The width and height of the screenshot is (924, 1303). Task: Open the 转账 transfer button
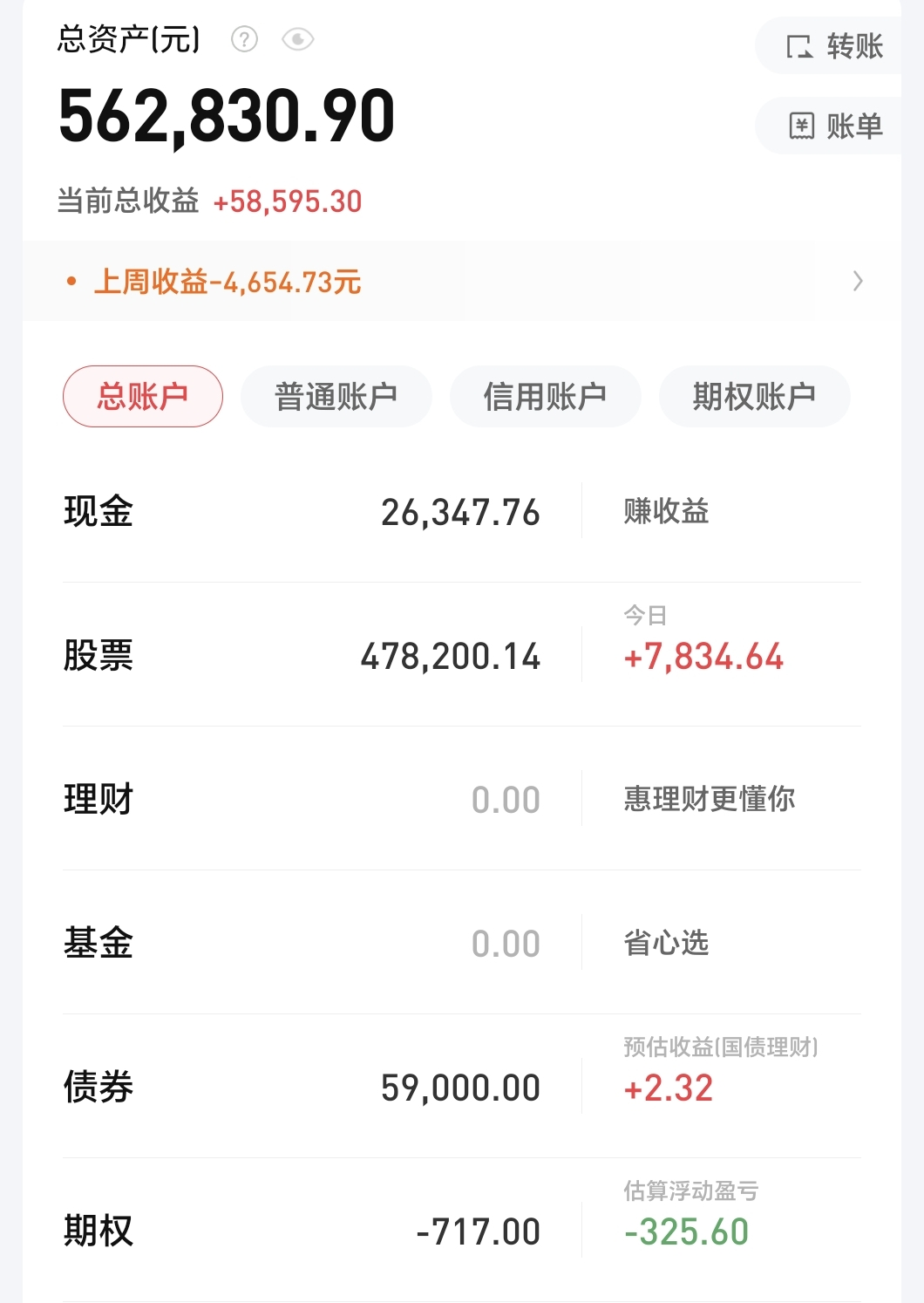pyautogui.click(x=834, y=46)
